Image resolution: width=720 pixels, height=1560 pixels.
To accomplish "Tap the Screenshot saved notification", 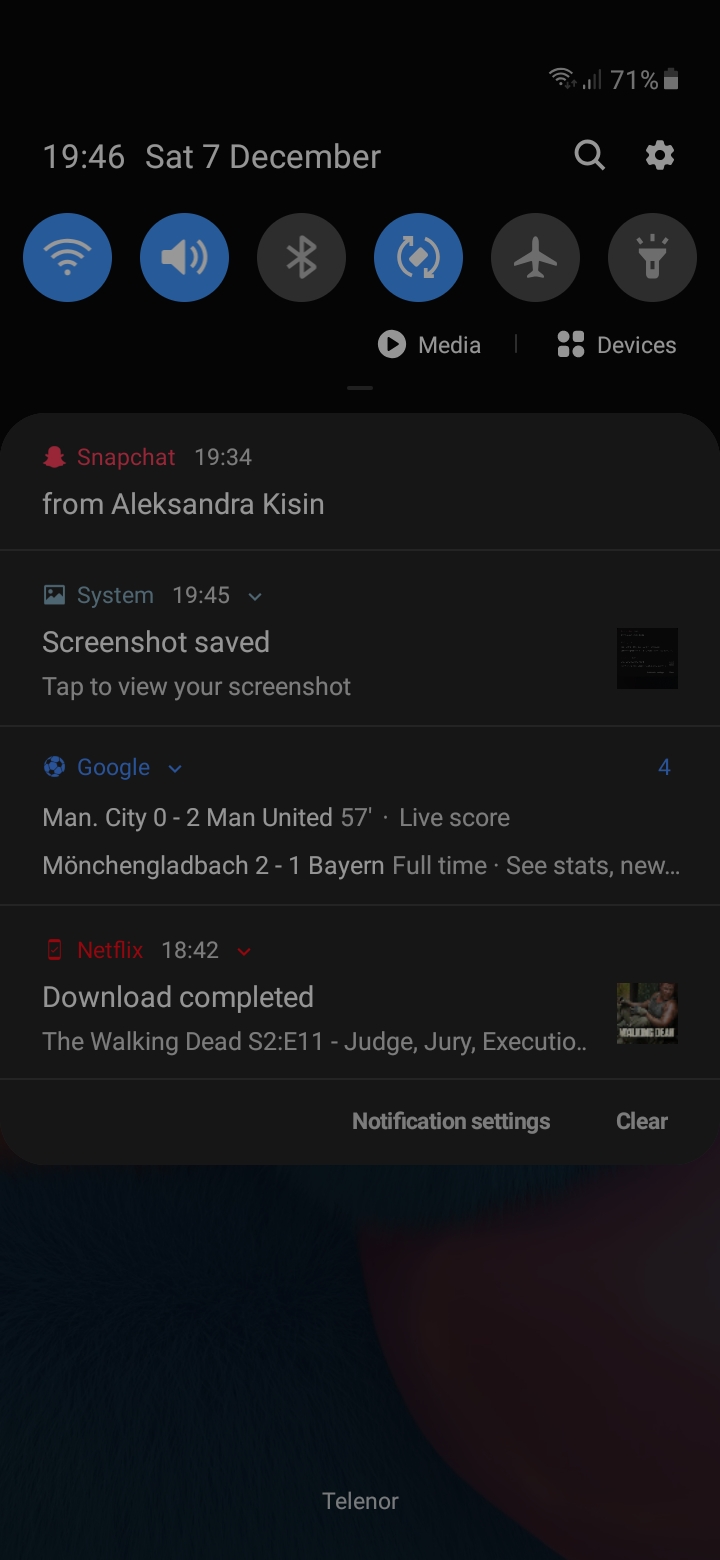I will coord(156,642).
